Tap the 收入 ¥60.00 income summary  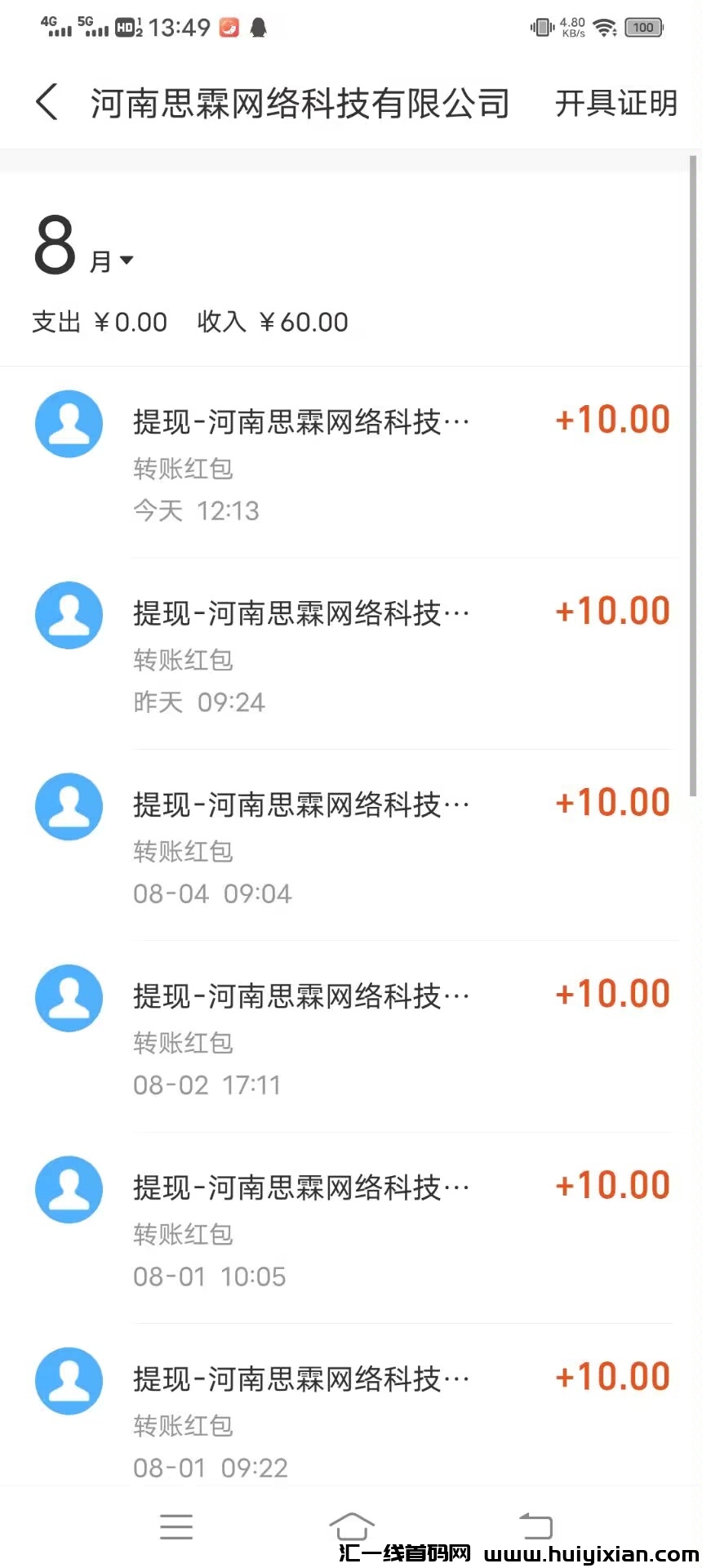click(x=273, y=321)
